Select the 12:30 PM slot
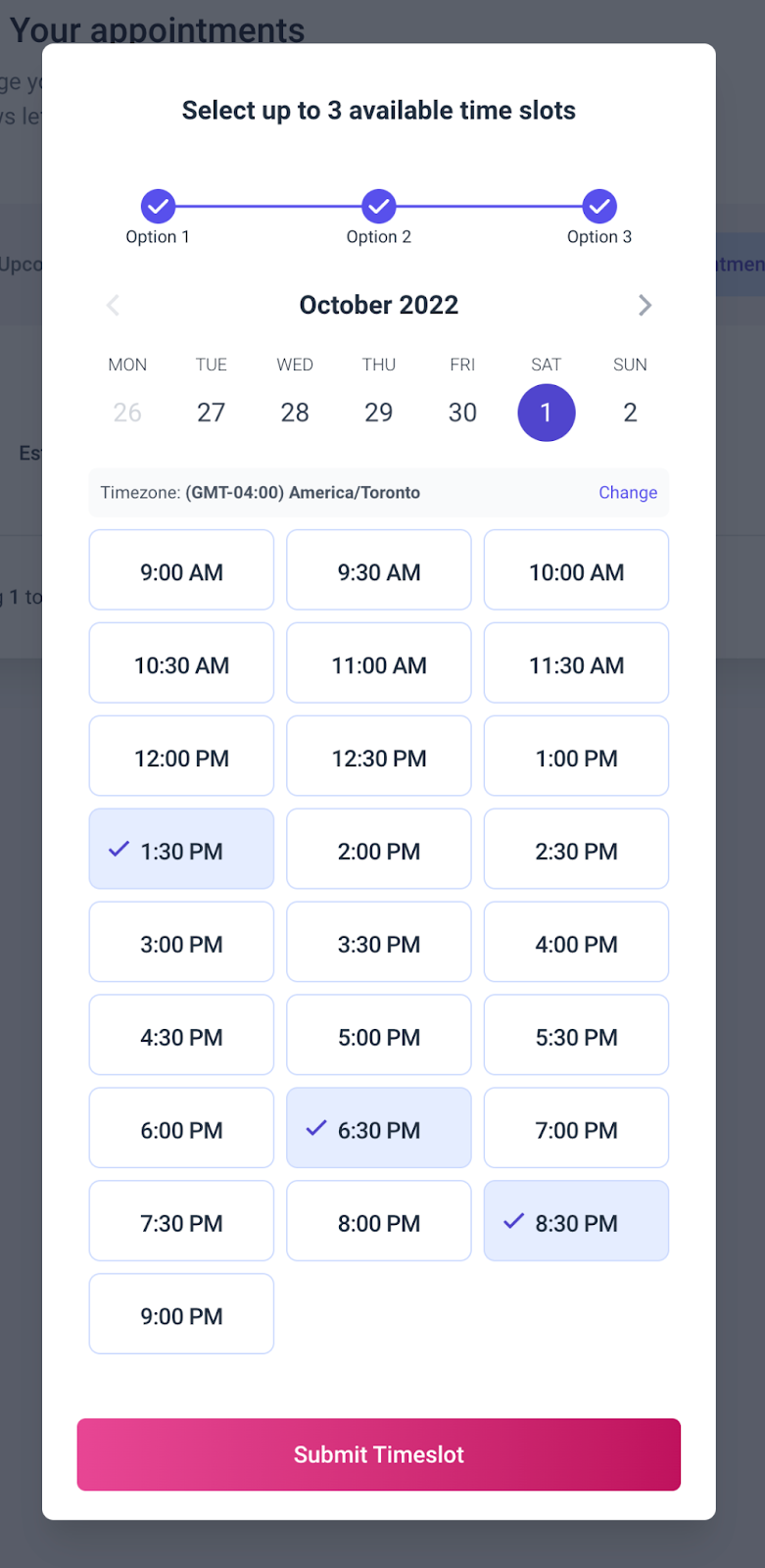 point(379,757)
